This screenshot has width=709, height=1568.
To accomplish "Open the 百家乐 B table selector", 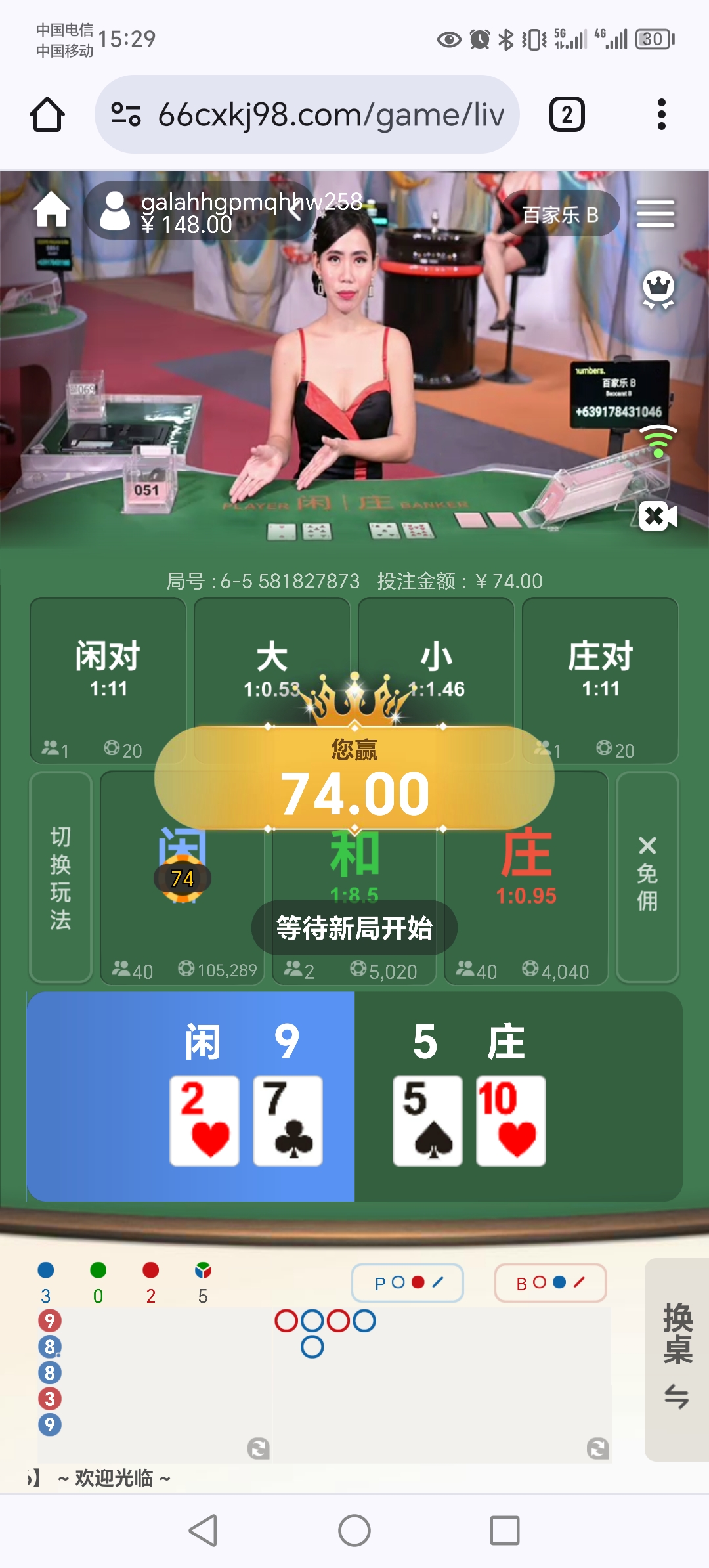I will [x=560, y=215].
